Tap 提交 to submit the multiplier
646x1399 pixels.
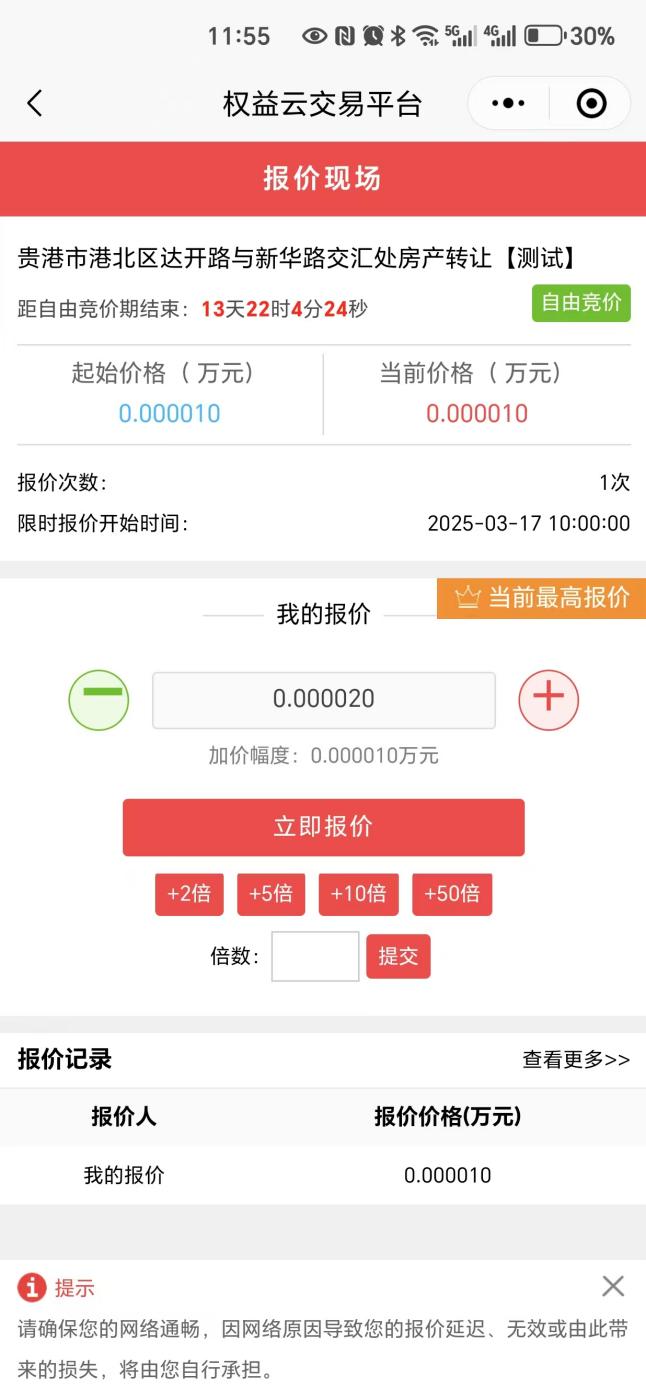tap(398, 956)
